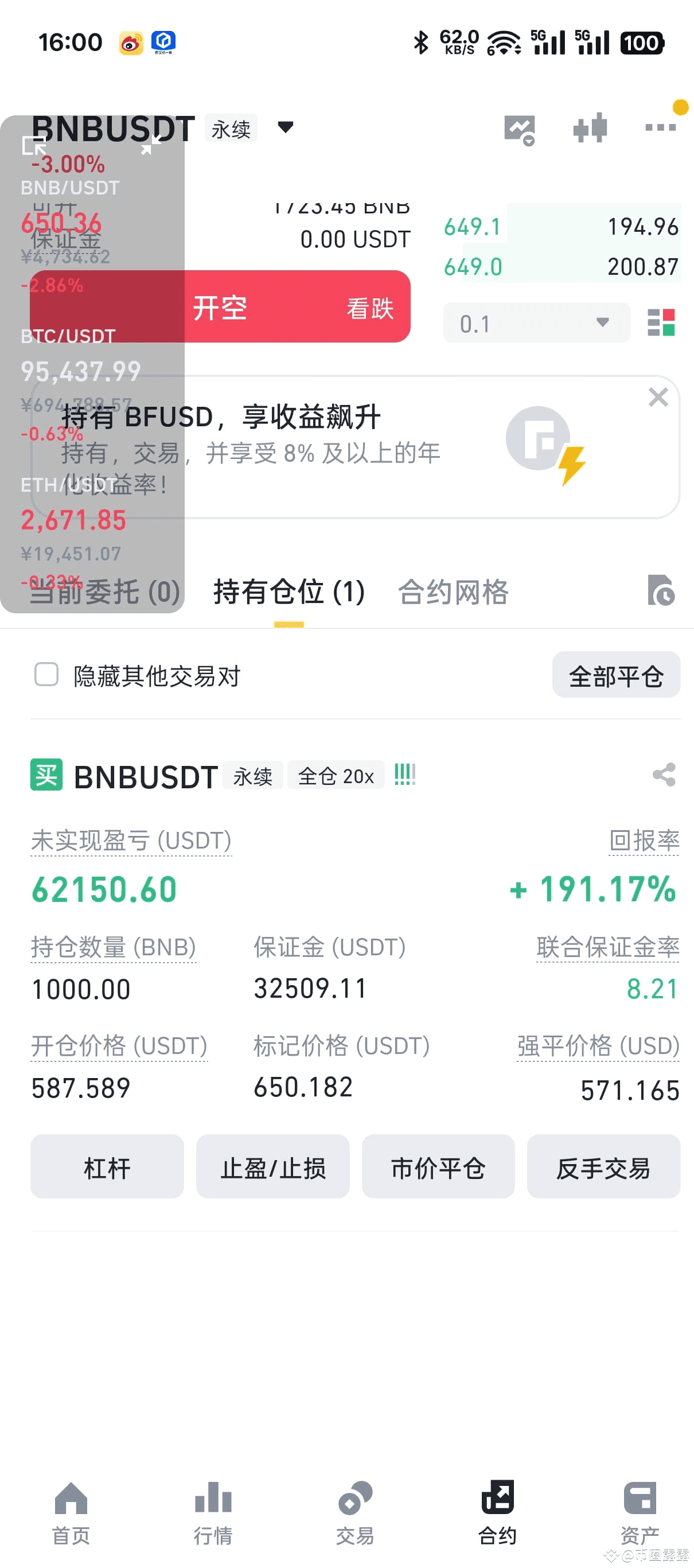Share the BNBUSDT position
The width and height of the screenshot is (694, 1568).
click(664, 775)
